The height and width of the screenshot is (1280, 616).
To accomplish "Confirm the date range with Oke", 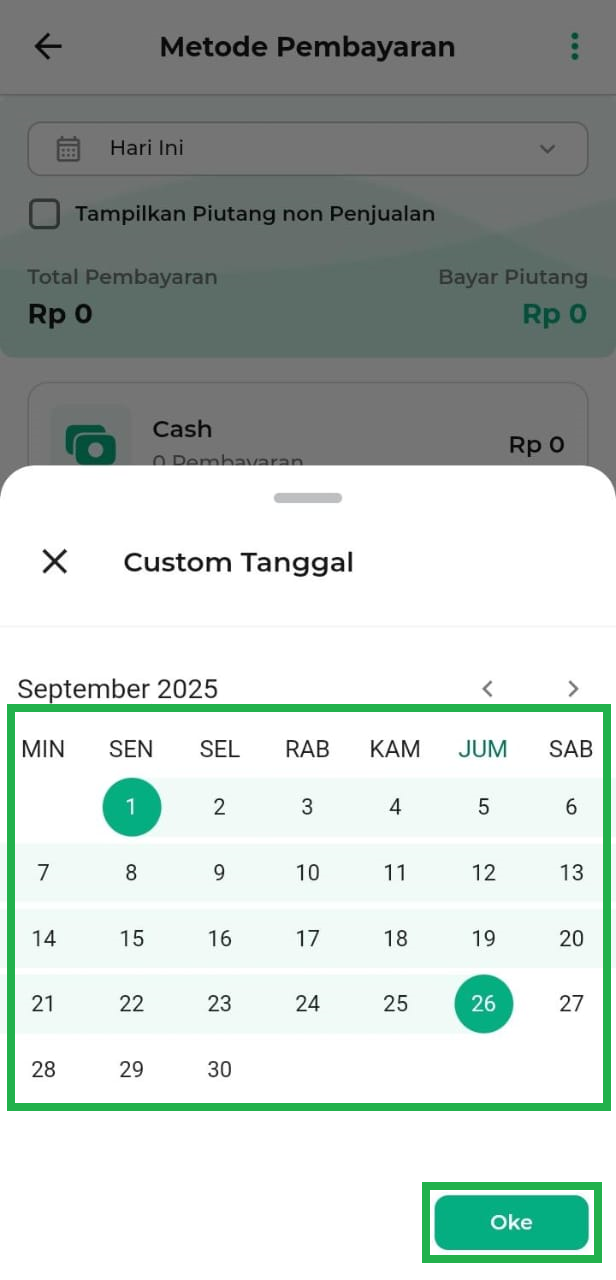I will (x=511, y=1222).
